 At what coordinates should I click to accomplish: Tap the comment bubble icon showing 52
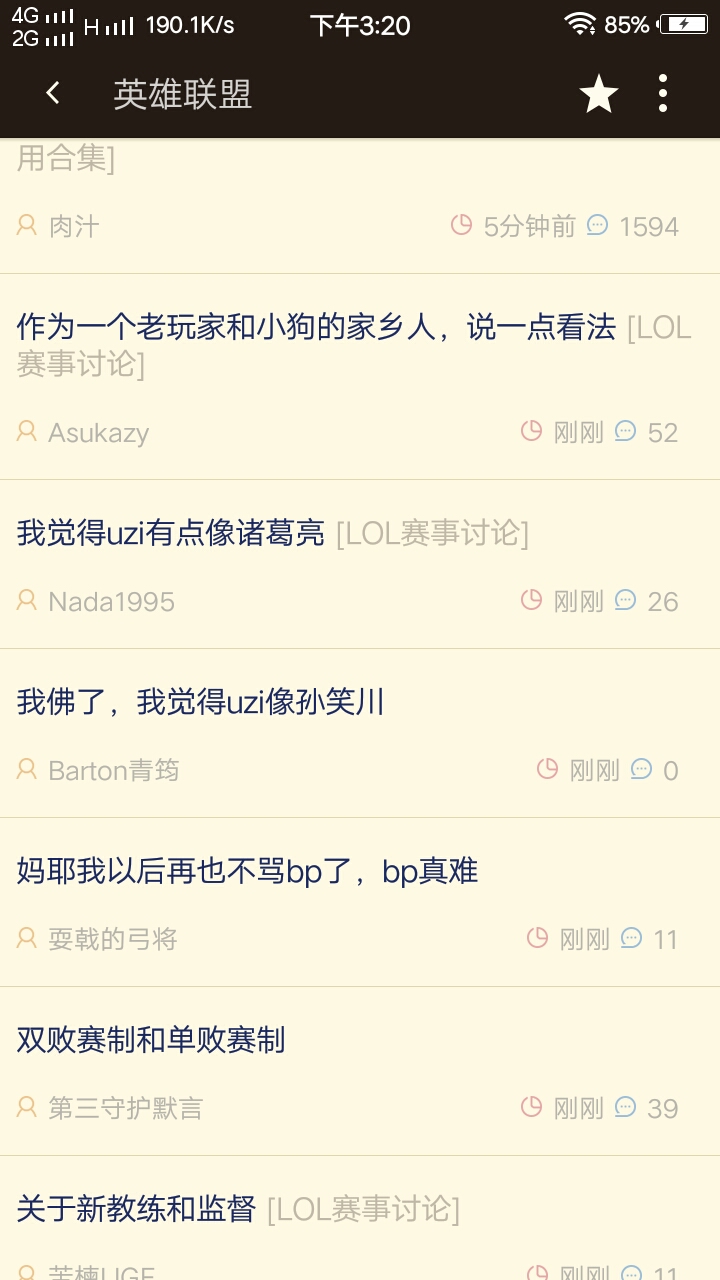pos(625,431)
